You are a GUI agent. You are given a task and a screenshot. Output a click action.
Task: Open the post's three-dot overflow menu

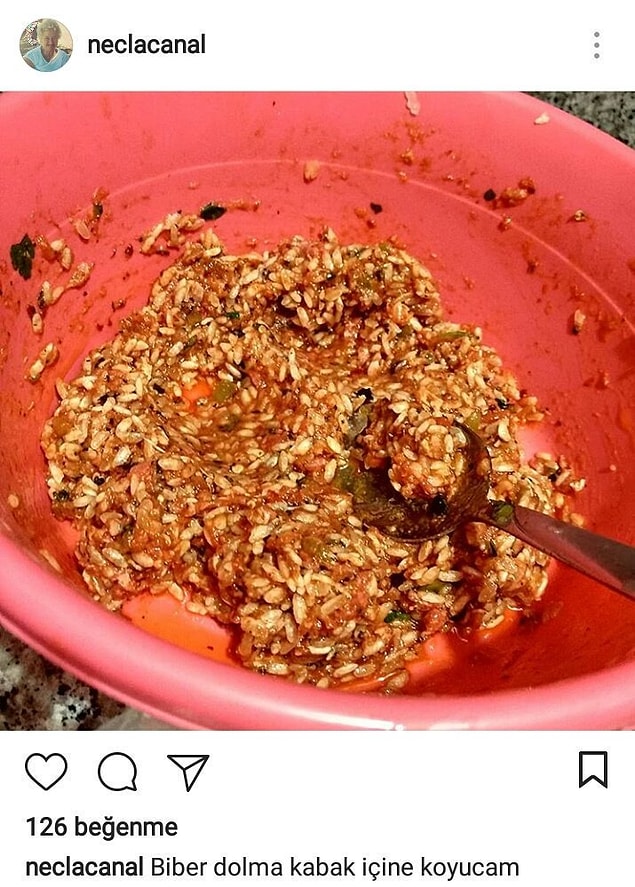[x=596, y=45]
